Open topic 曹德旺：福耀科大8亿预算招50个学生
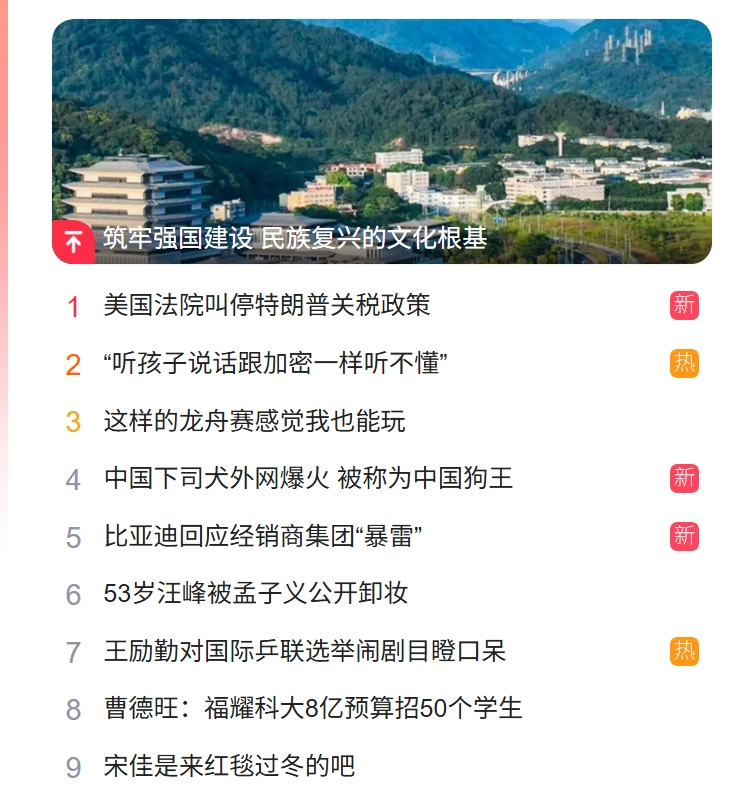The image size is (743, 802). tap(313, 710)
